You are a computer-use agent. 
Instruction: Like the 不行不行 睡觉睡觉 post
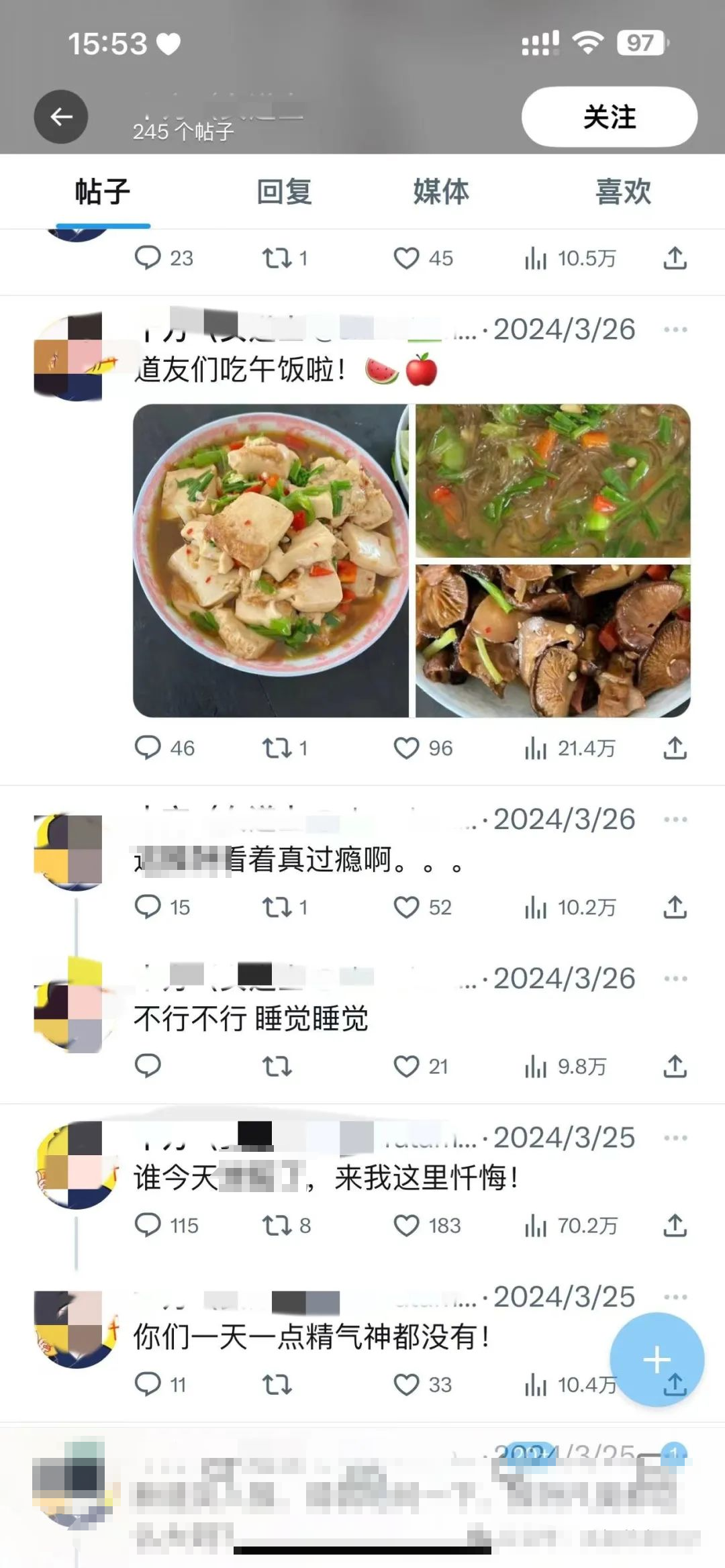pyautogui.click(x=406, y=1067)
